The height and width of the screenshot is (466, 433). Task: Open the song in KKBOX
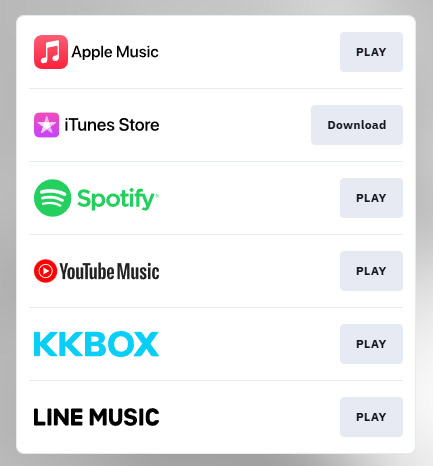tap(371, 344)
